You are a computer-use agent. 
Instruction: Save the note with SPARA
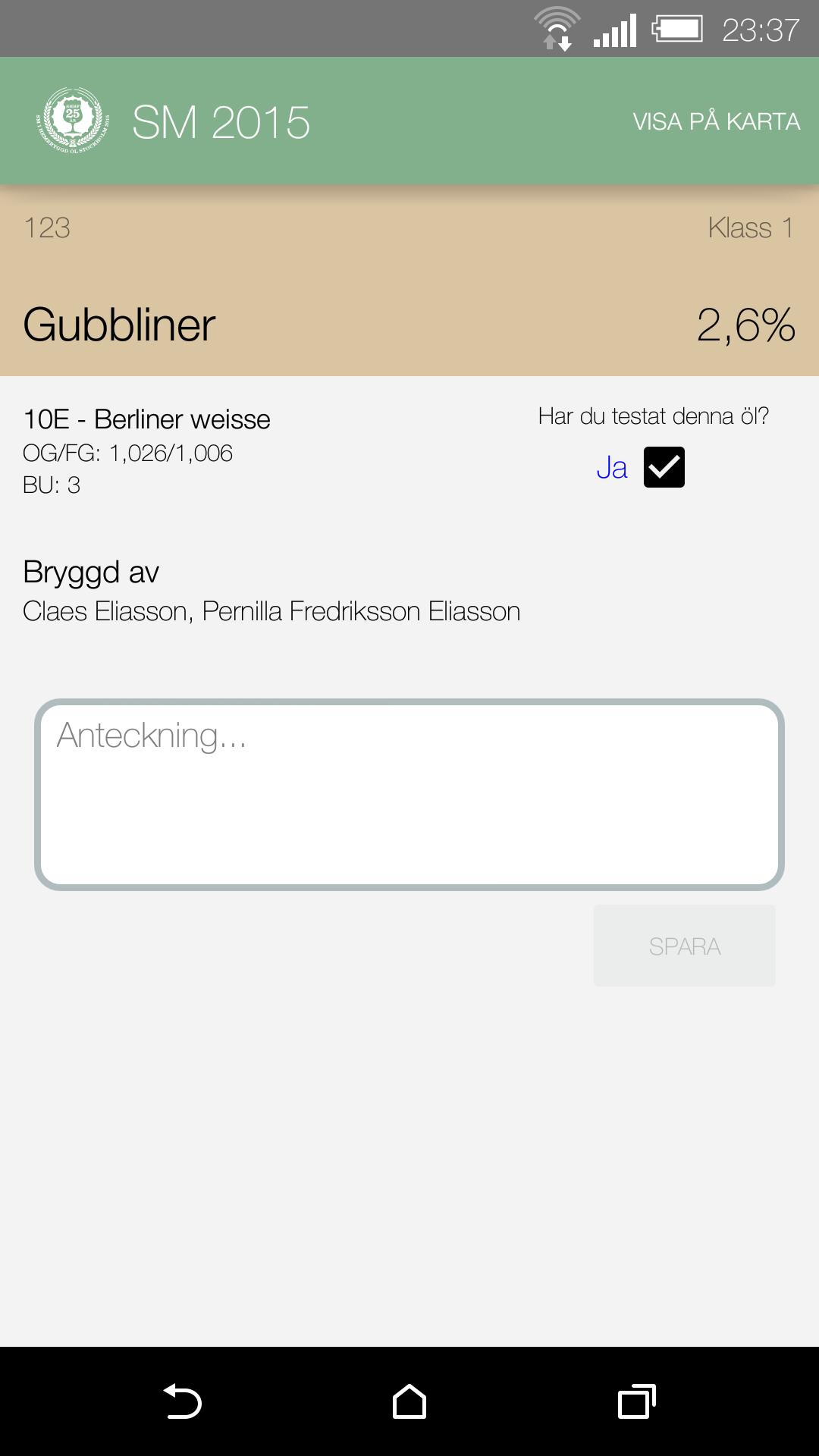(x=684, y=946)
